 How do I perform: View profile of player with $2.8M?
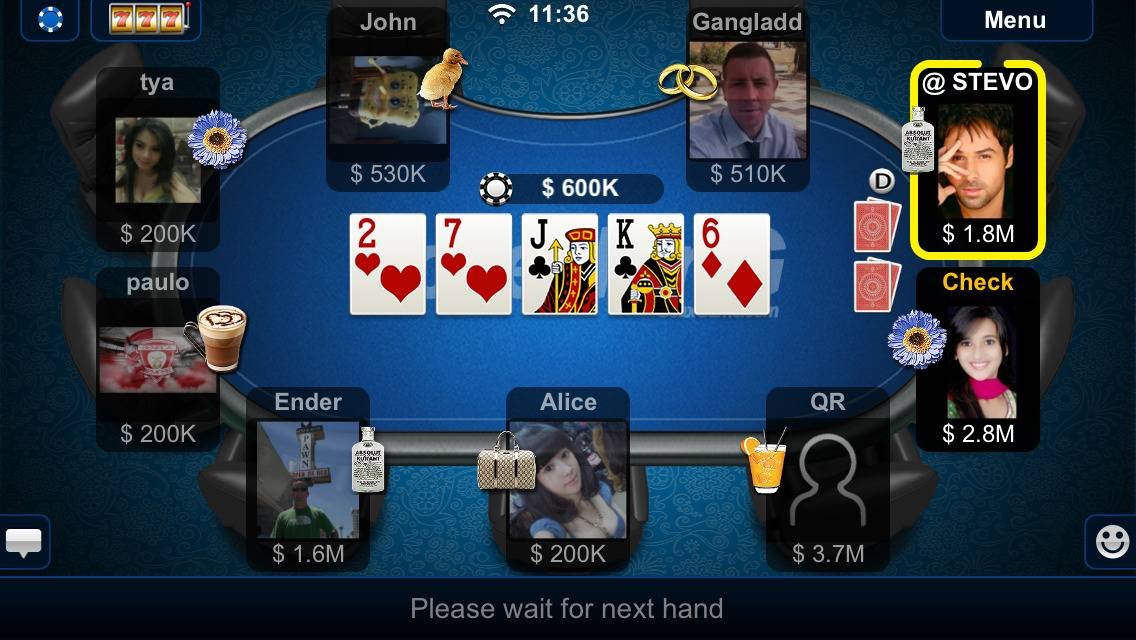(x=978, y=362)
